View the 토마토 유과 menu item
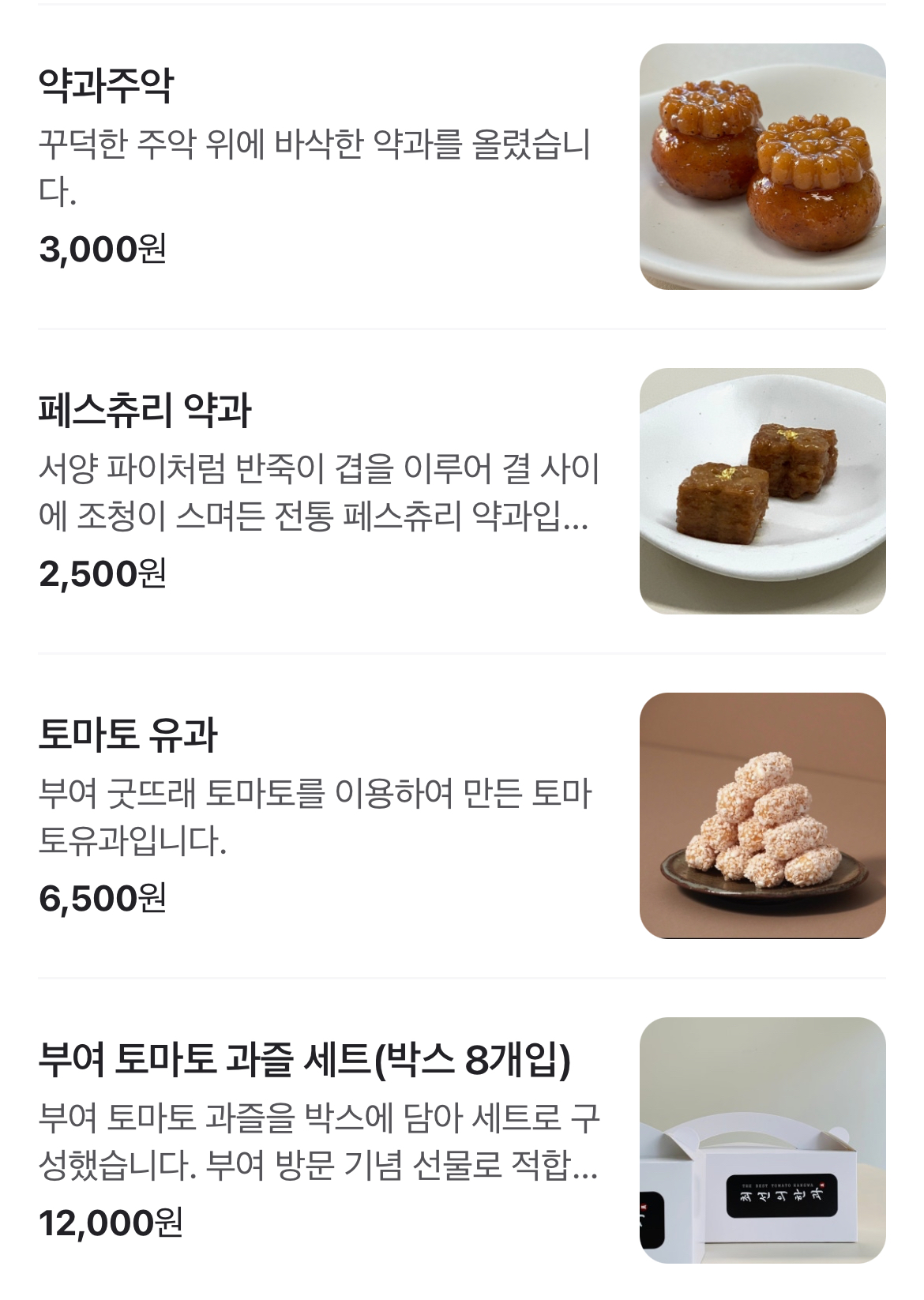The width and height of the screenshot is (924, 1300). pos(128,735)
